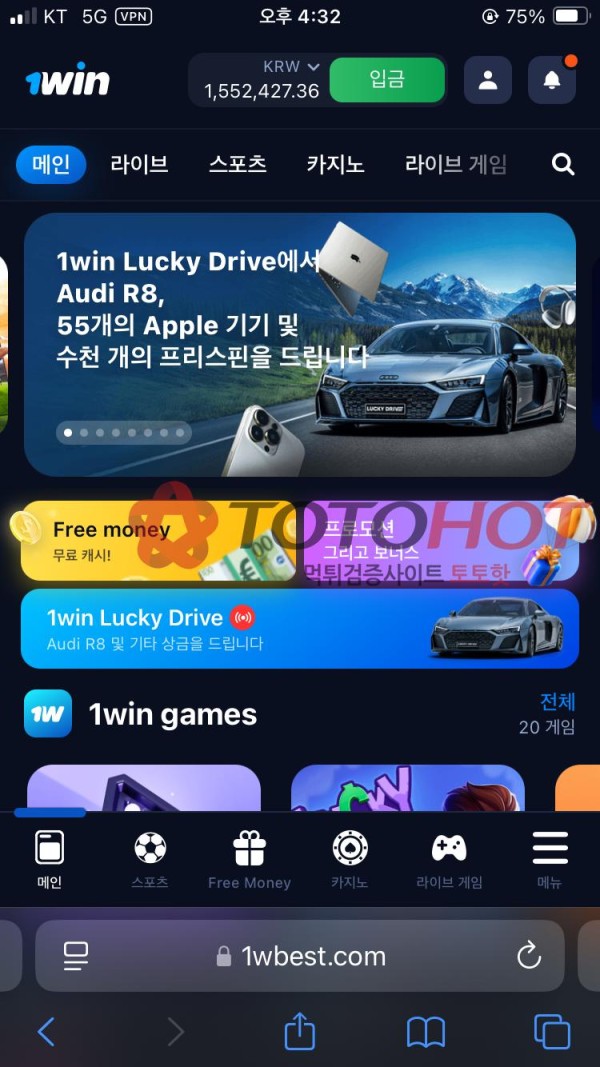Open the Free money card
600x1067 pixels.
click(158, 541)
